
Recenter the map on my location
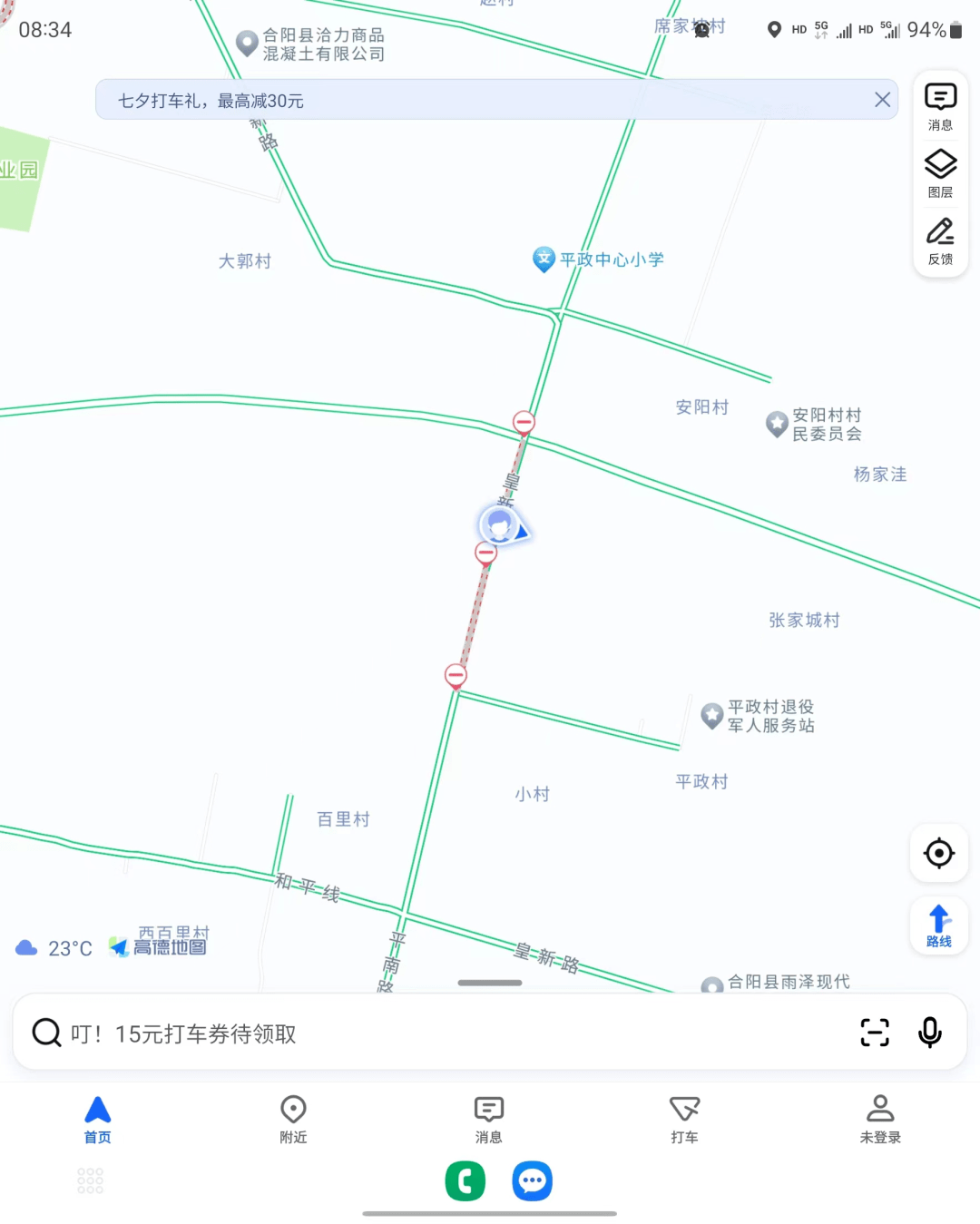tap(939, 853)
